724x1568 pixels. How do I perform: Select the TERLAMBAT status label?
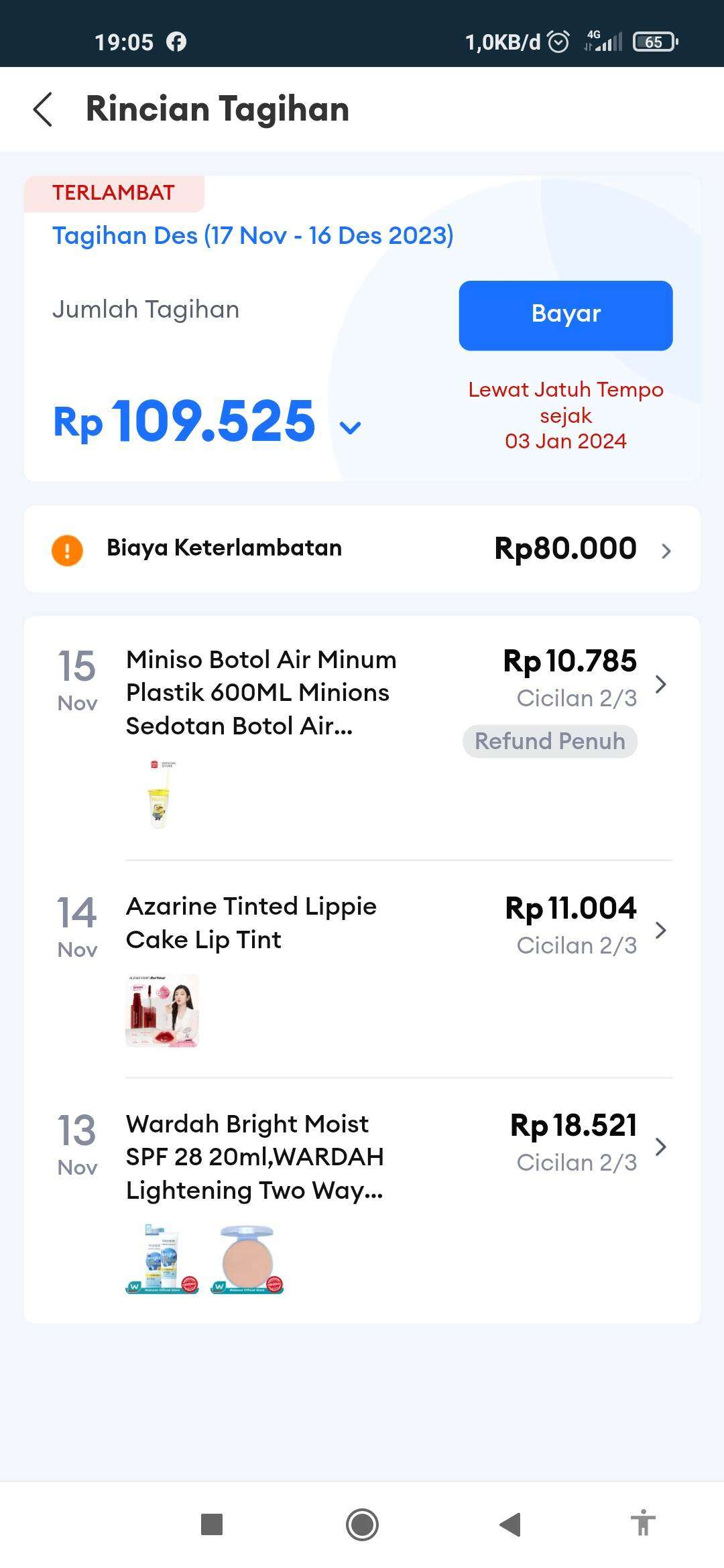(113, 193)
